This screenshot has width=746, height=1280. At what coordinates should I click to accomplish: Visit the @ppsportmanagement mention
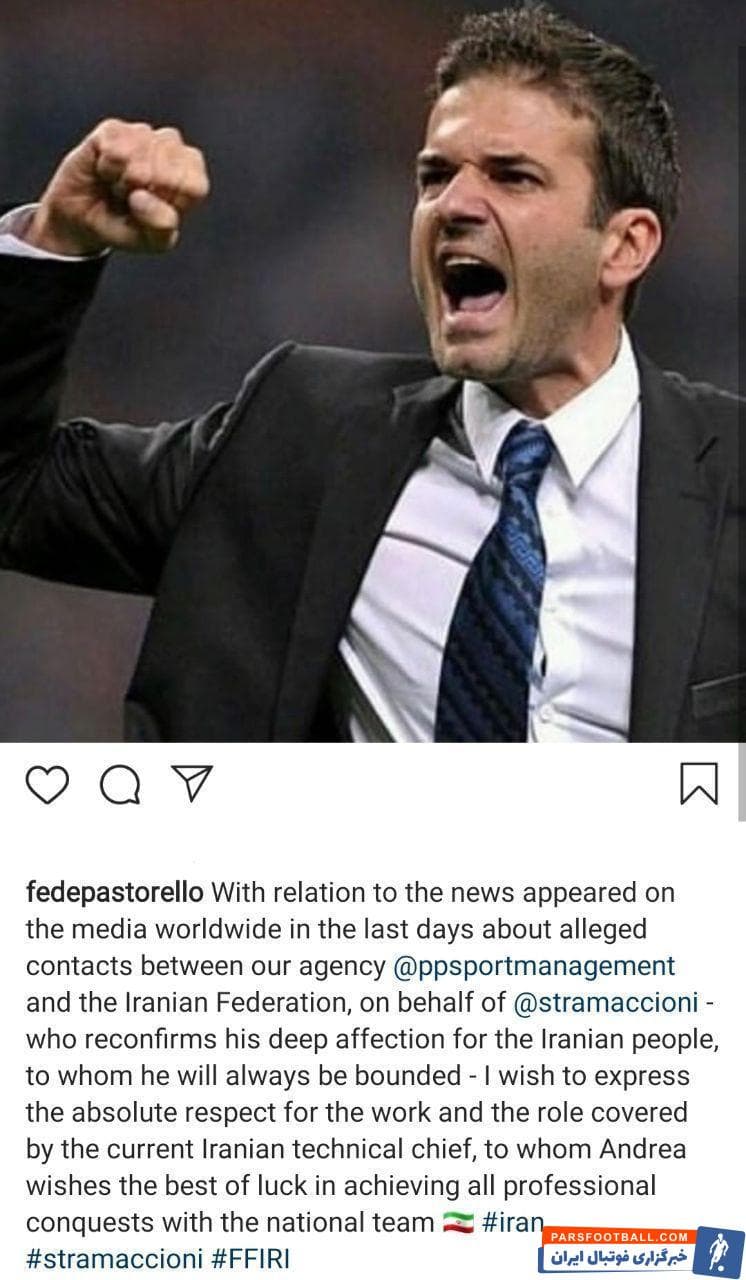pyautogui.click(x=535, y=966)
